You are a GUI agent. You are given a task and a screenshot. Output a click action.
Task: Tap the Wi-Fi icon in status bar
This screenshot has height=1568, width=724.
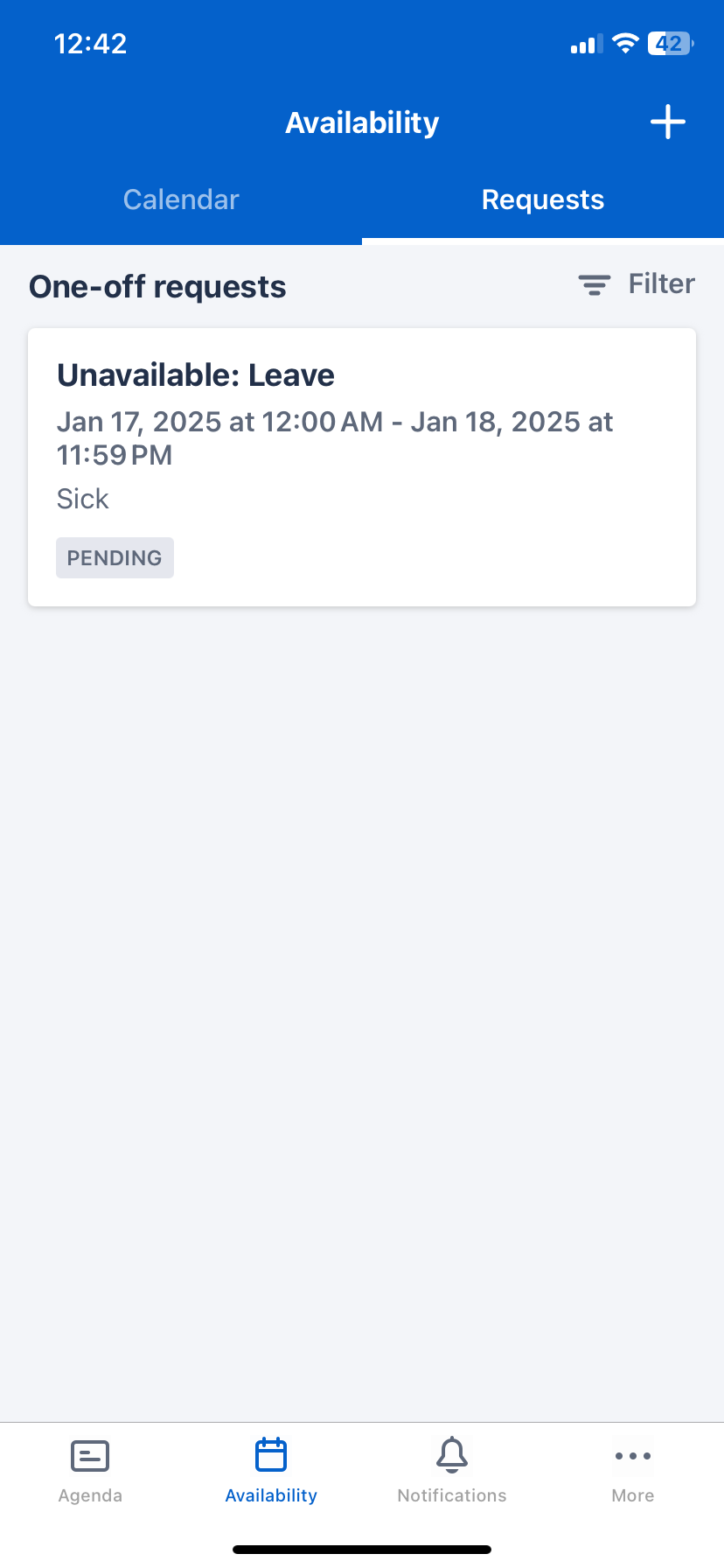click(x=624, y=43)
